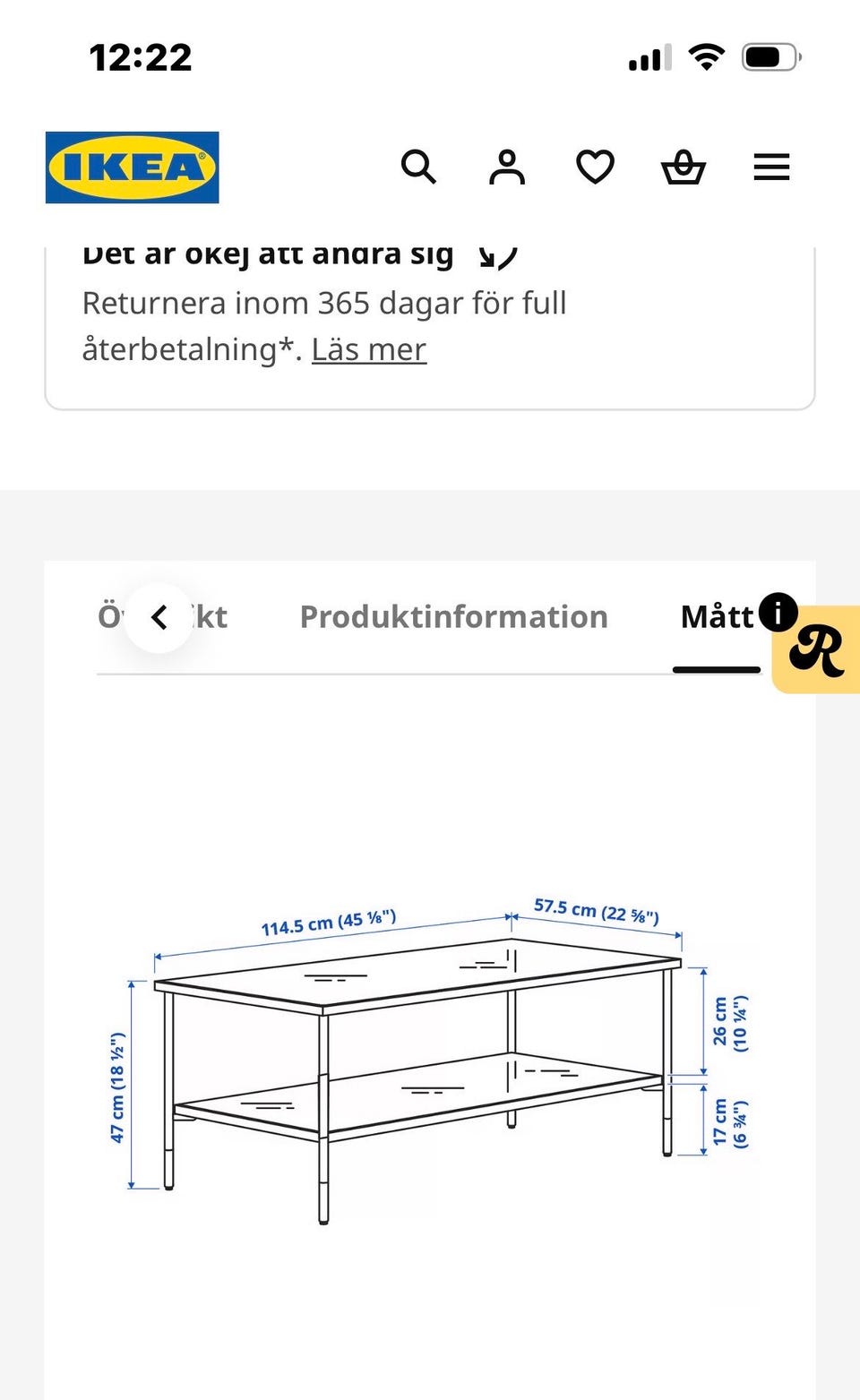Open the yellow R floating widget
860x1400 pixels.
click(x=816, y=649)
